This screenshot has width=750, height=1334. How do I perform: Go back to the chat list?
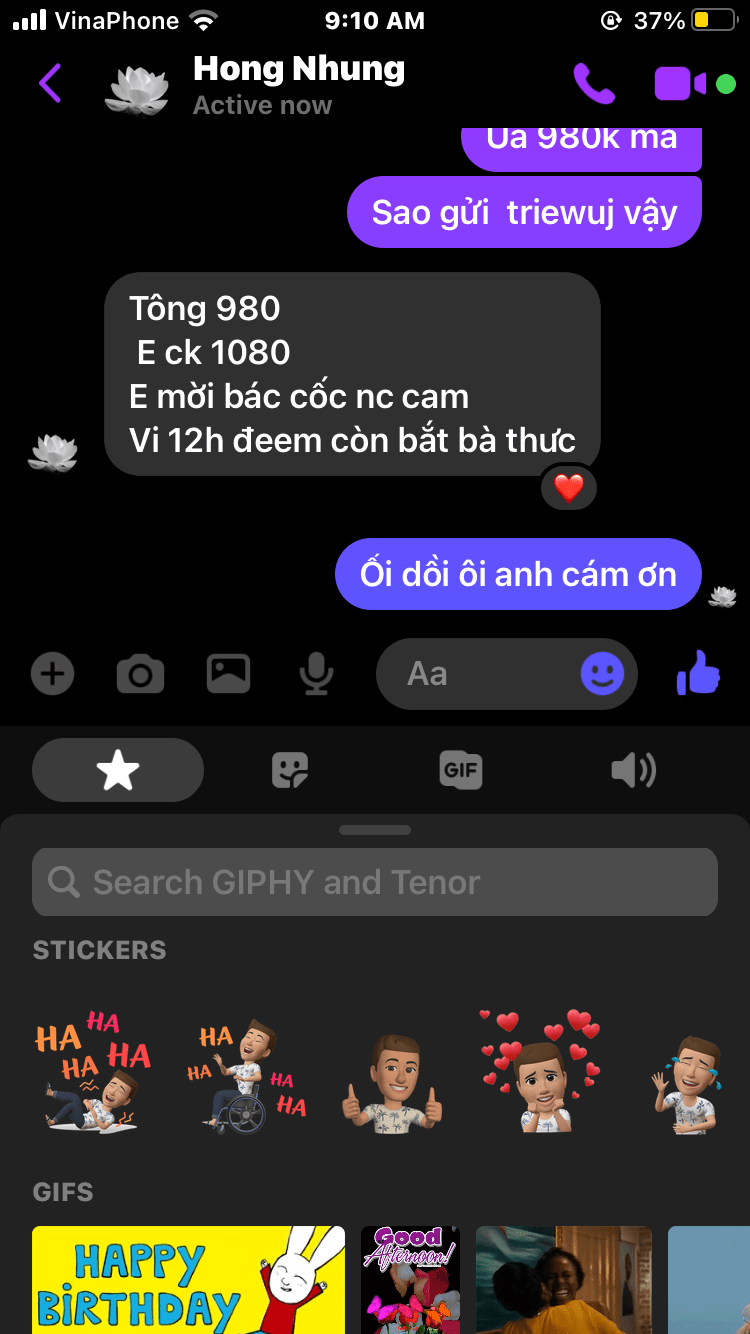point(50,83)
